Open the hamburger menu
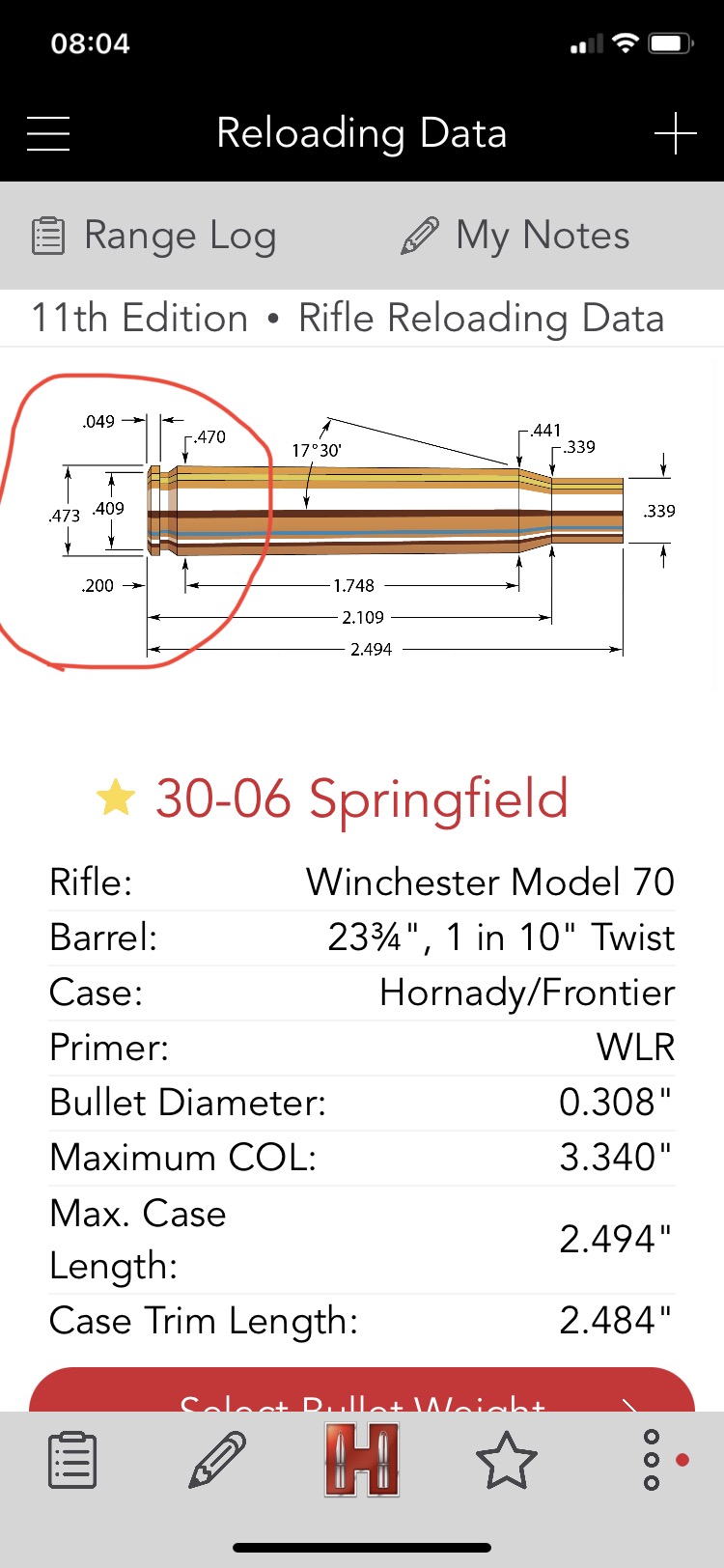 point(48,133)
